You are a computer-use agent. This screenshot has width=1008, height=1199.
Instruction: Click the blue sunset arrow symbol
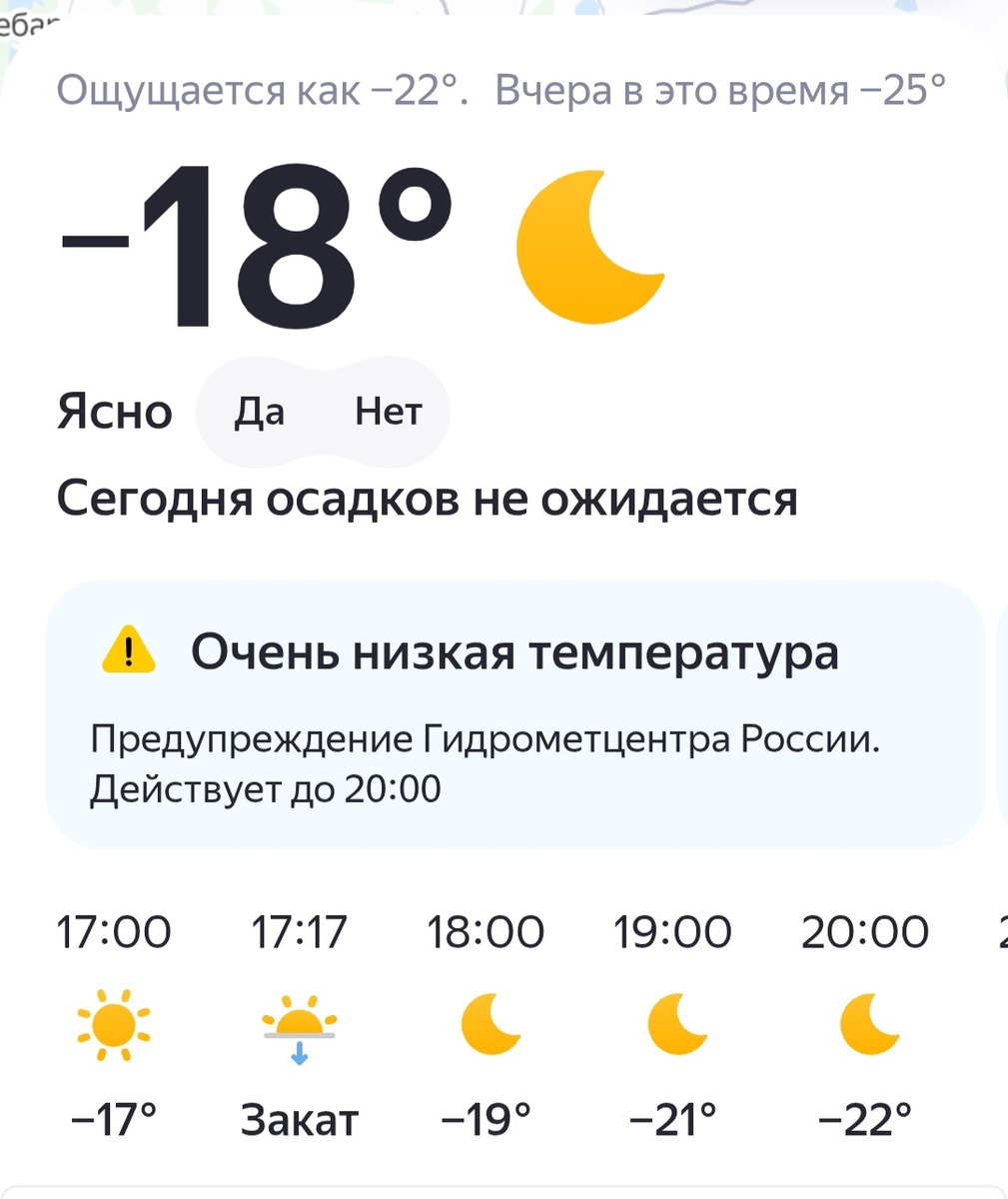[300, 1051]
